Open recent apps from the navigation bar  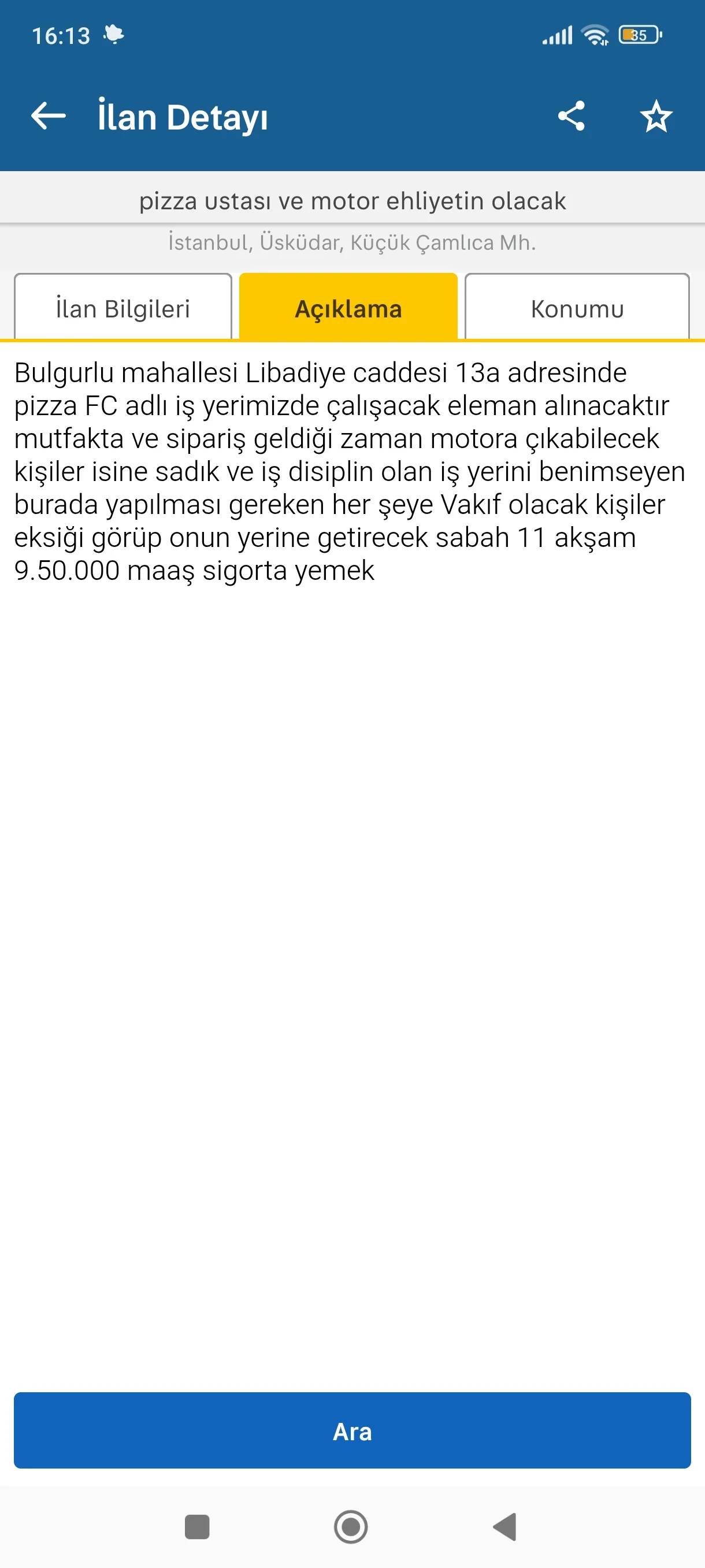click(x=196, y=1526)
